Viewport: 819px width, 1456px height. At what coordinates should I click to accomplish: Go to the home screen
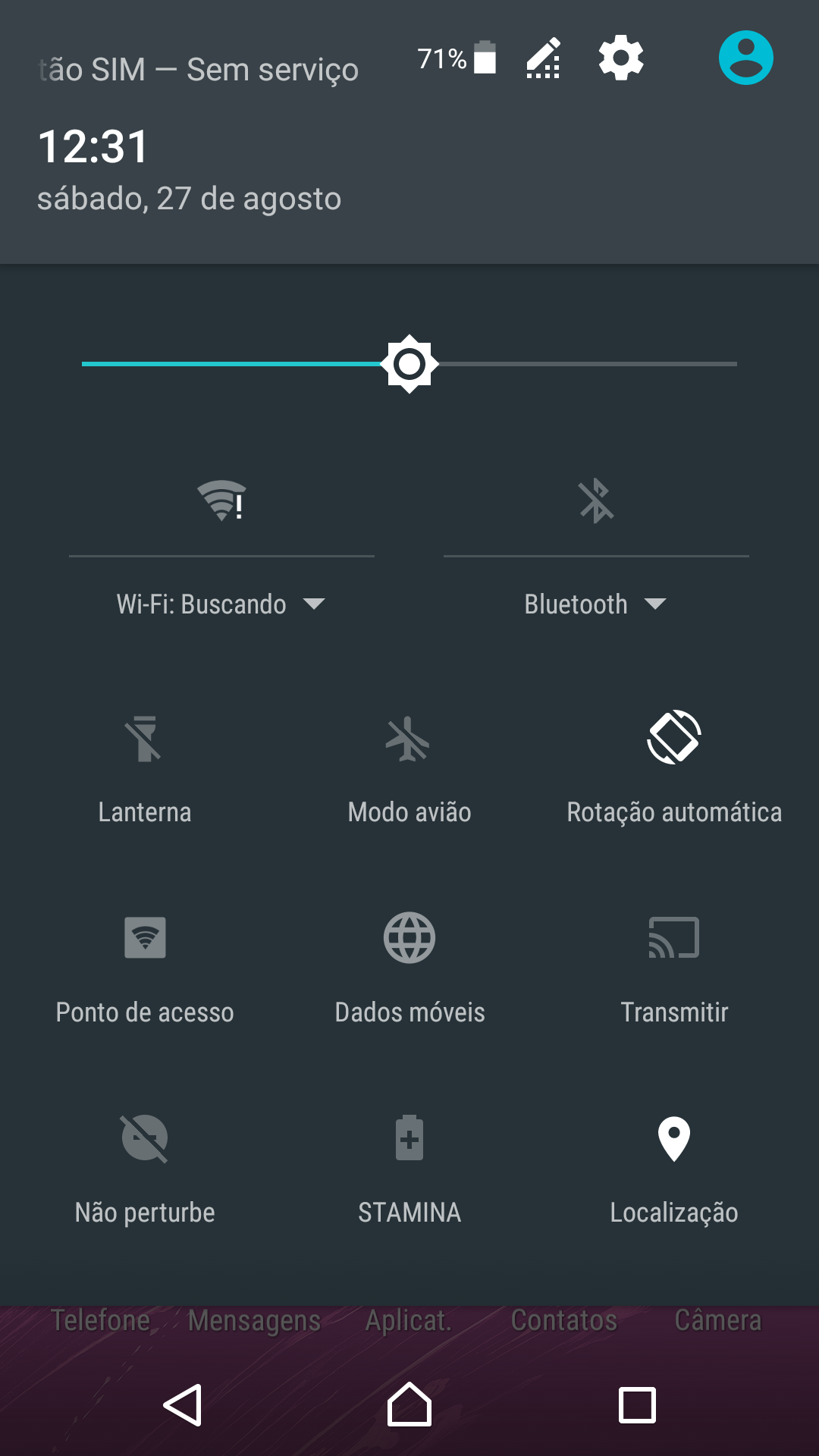tap(409, 1404)
